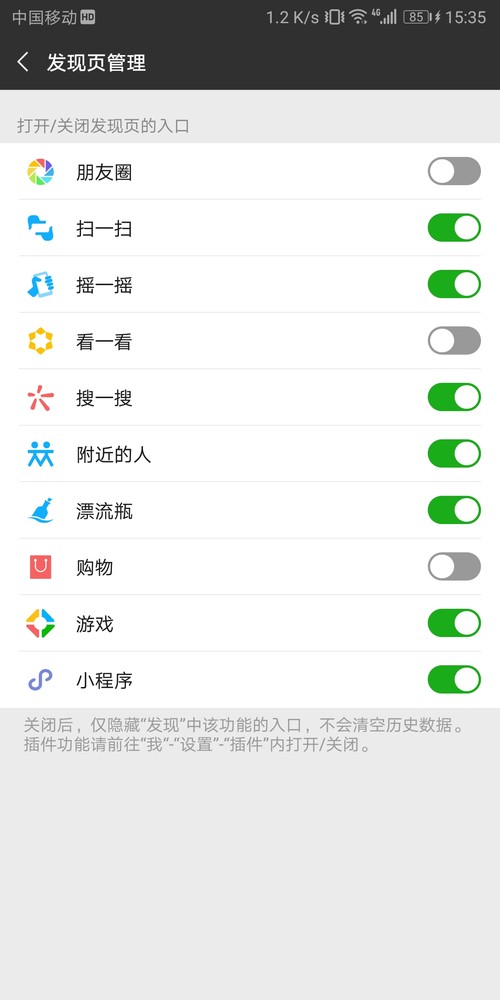The height and width of the screenshot is (1000, 500).
Task: Toggle off 搜一搜 entry
Action: (x=454, y=397)
